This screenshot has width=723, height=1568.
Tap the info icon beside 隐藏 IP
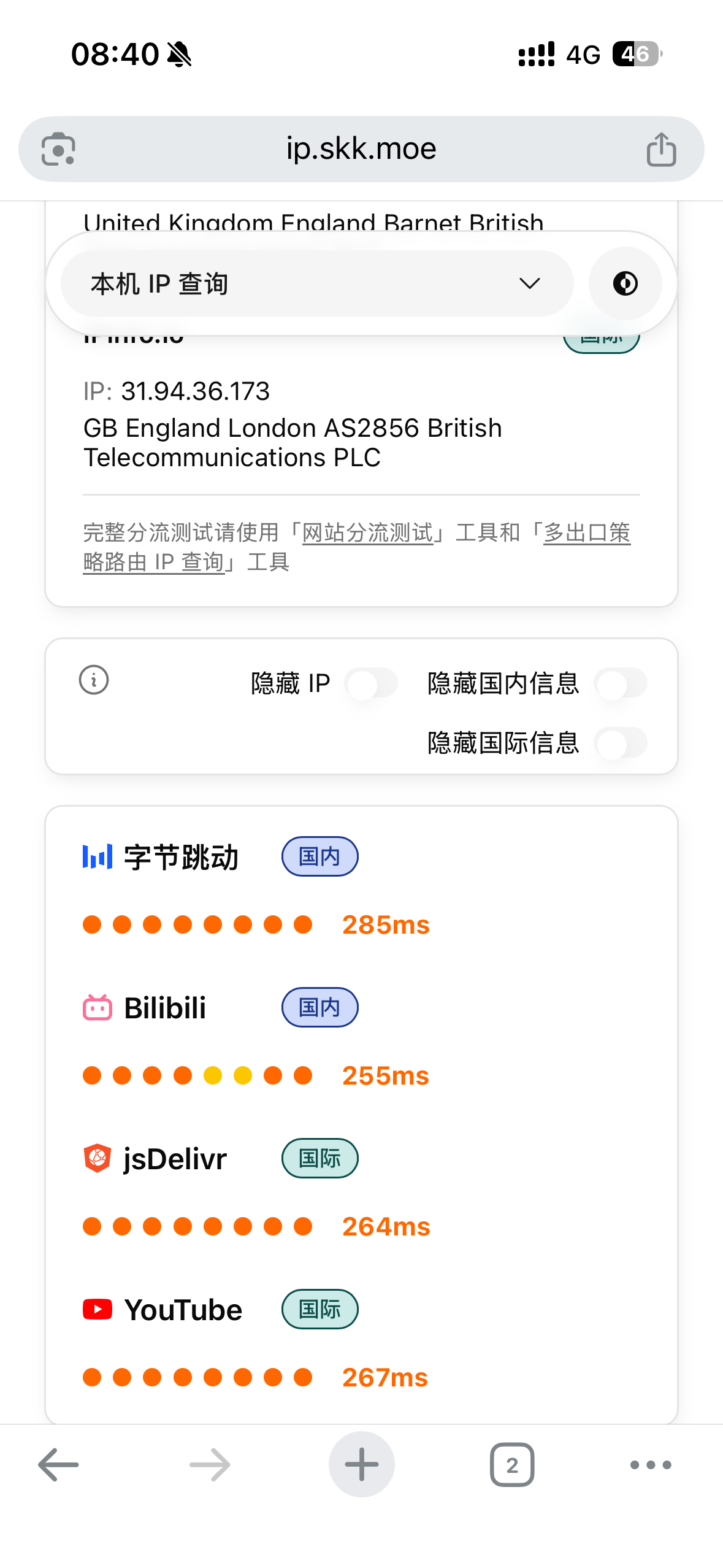pyautogui.click(x=94, y=680)
